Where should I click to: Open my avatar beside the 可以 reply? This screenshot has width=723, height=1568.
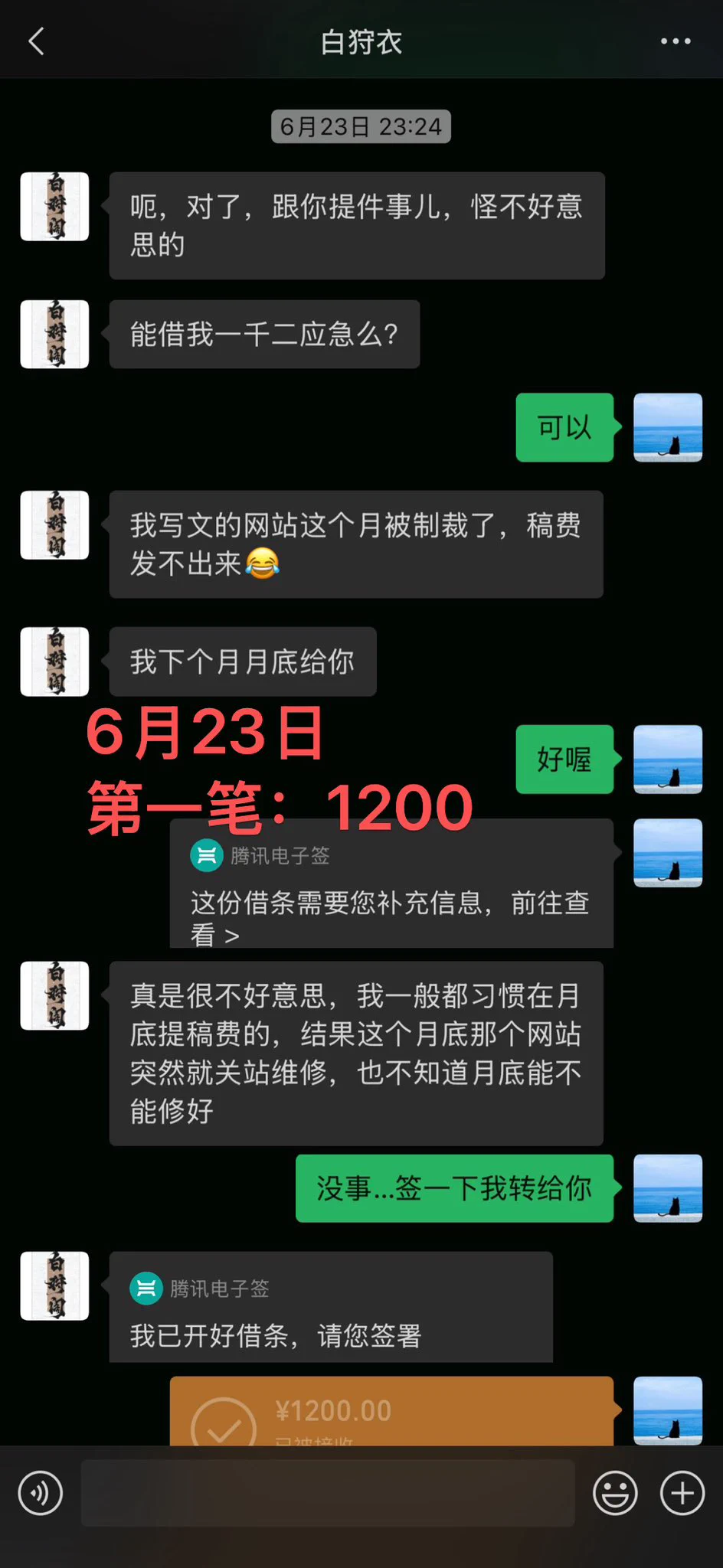click(667, 427)
